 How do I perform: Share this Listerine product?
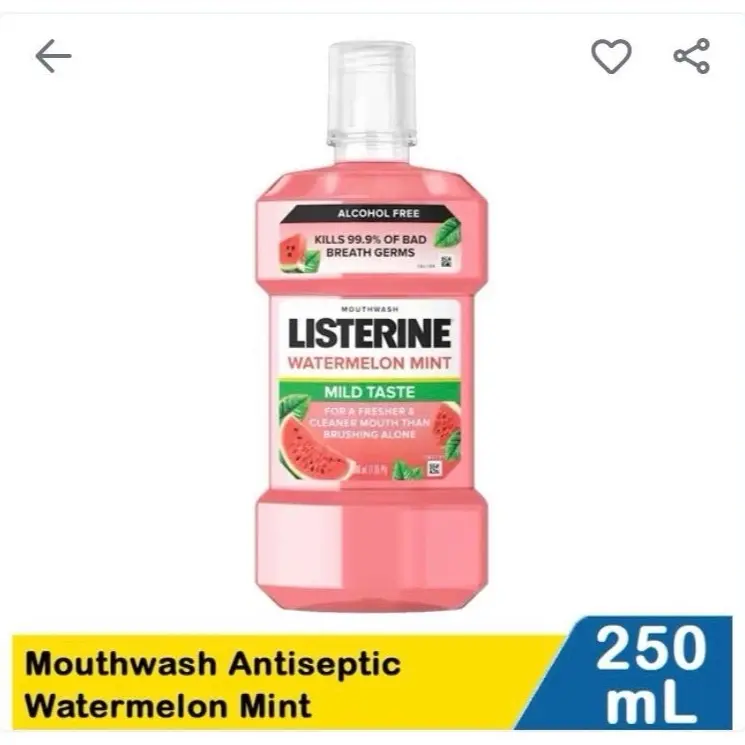click(x=691, y=56)
